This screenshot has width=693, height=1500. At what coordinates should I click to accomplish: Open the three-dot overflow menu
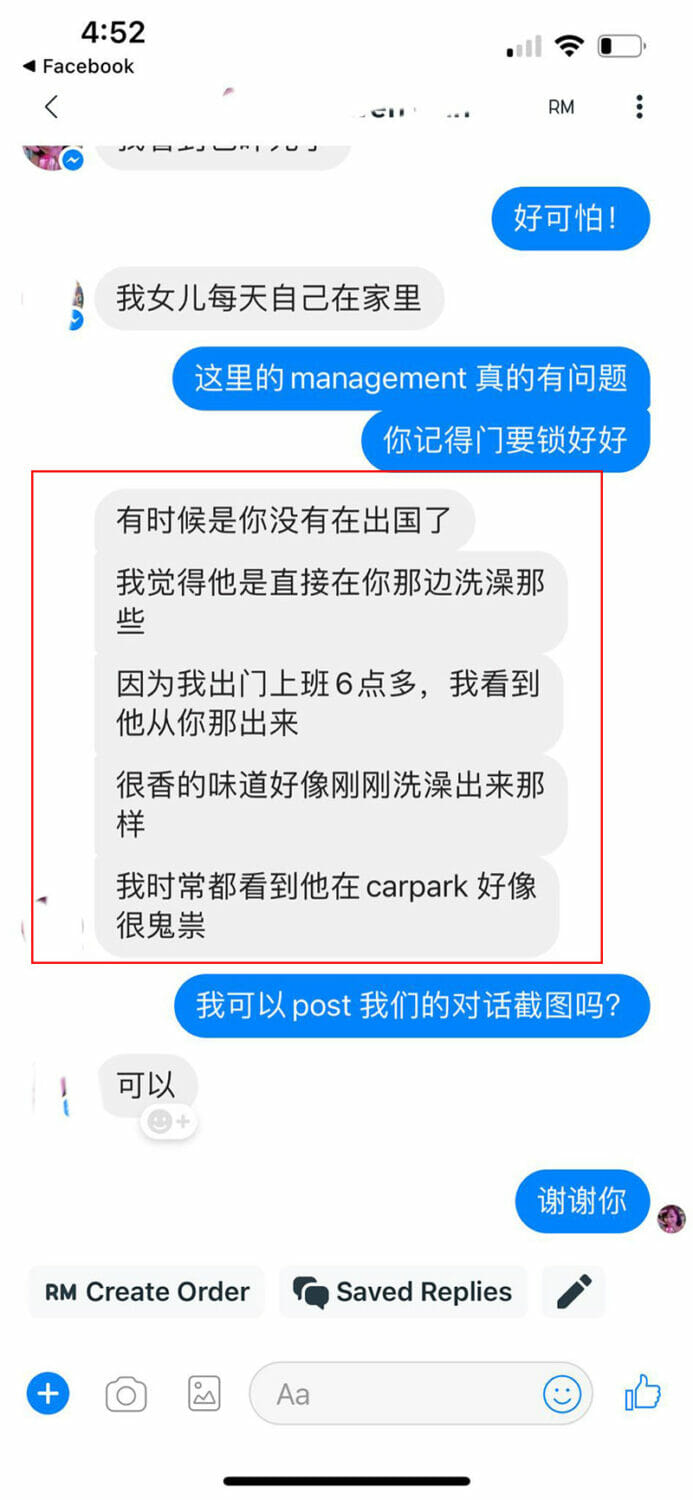[639, 107]
